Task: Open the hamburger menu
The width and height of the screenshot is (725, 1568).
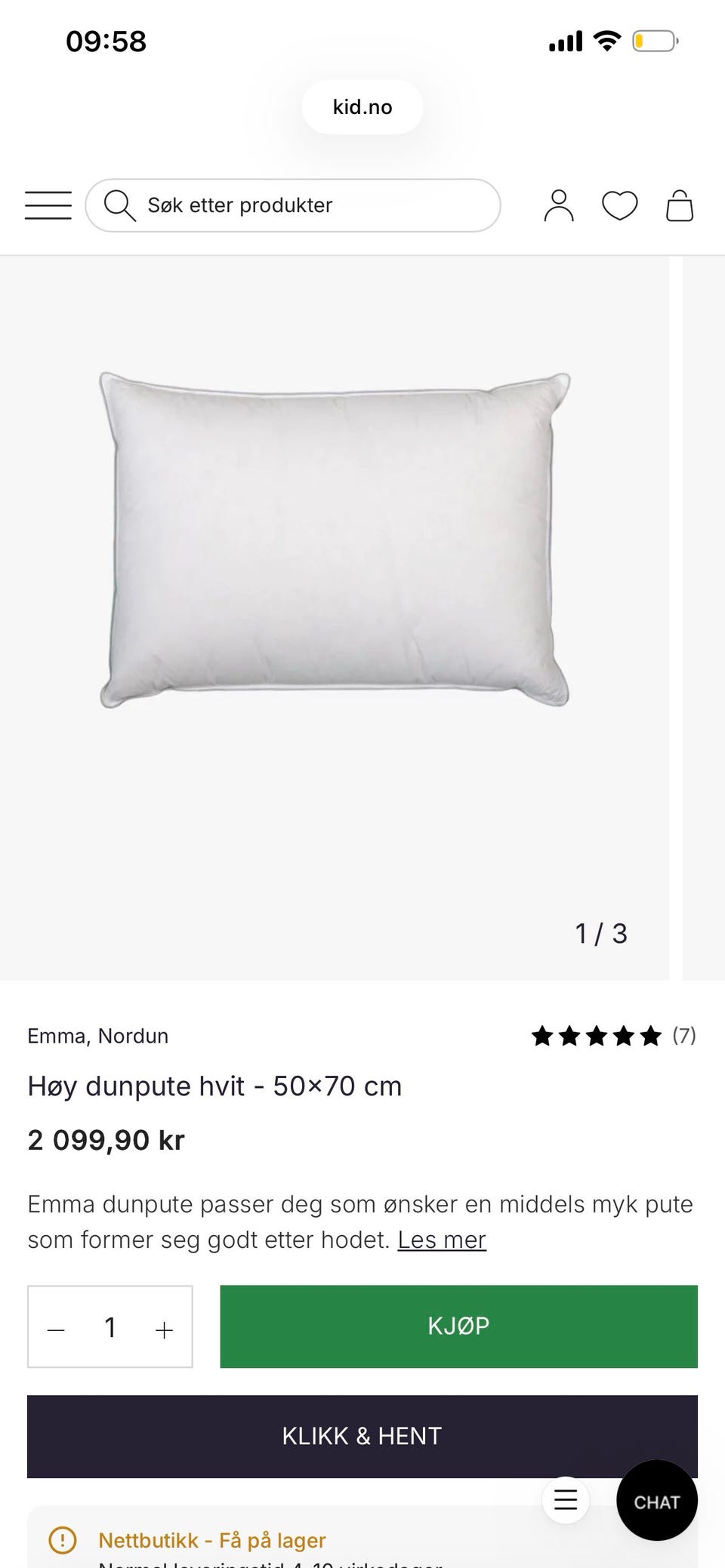Action: (x=48, y=205)
